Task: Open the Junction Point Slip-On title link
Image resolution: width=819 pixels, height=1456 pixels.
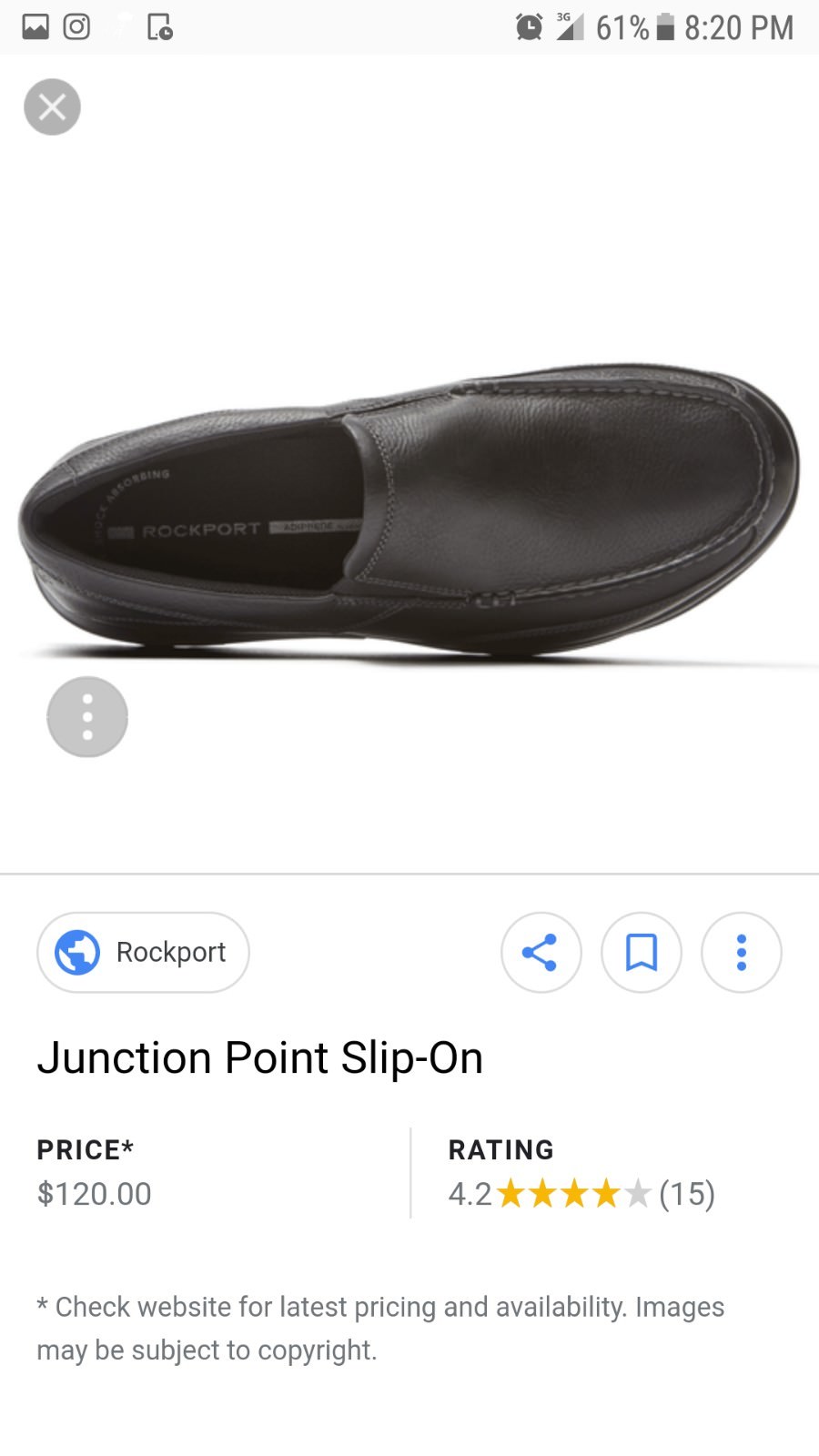Action: [x=261, y=1057]
